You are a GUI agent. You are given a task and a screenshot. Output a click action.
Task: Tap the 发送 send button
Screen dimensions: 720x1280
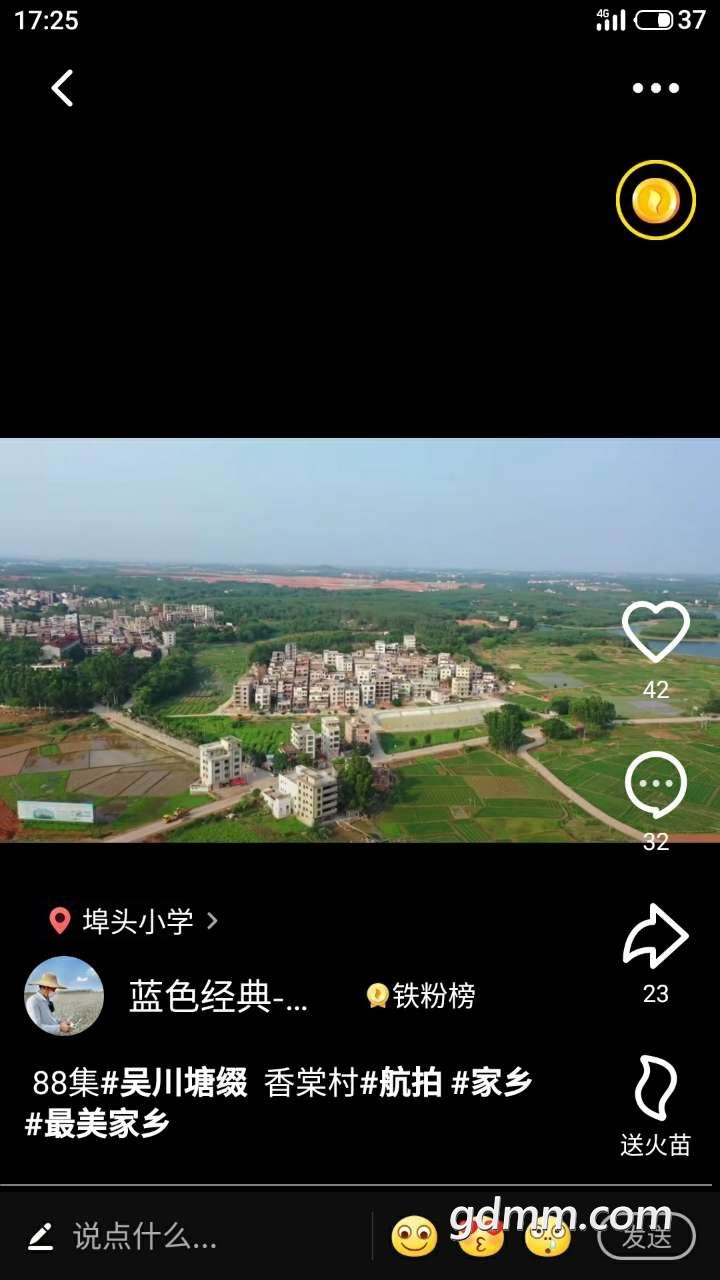[646, 1237]
